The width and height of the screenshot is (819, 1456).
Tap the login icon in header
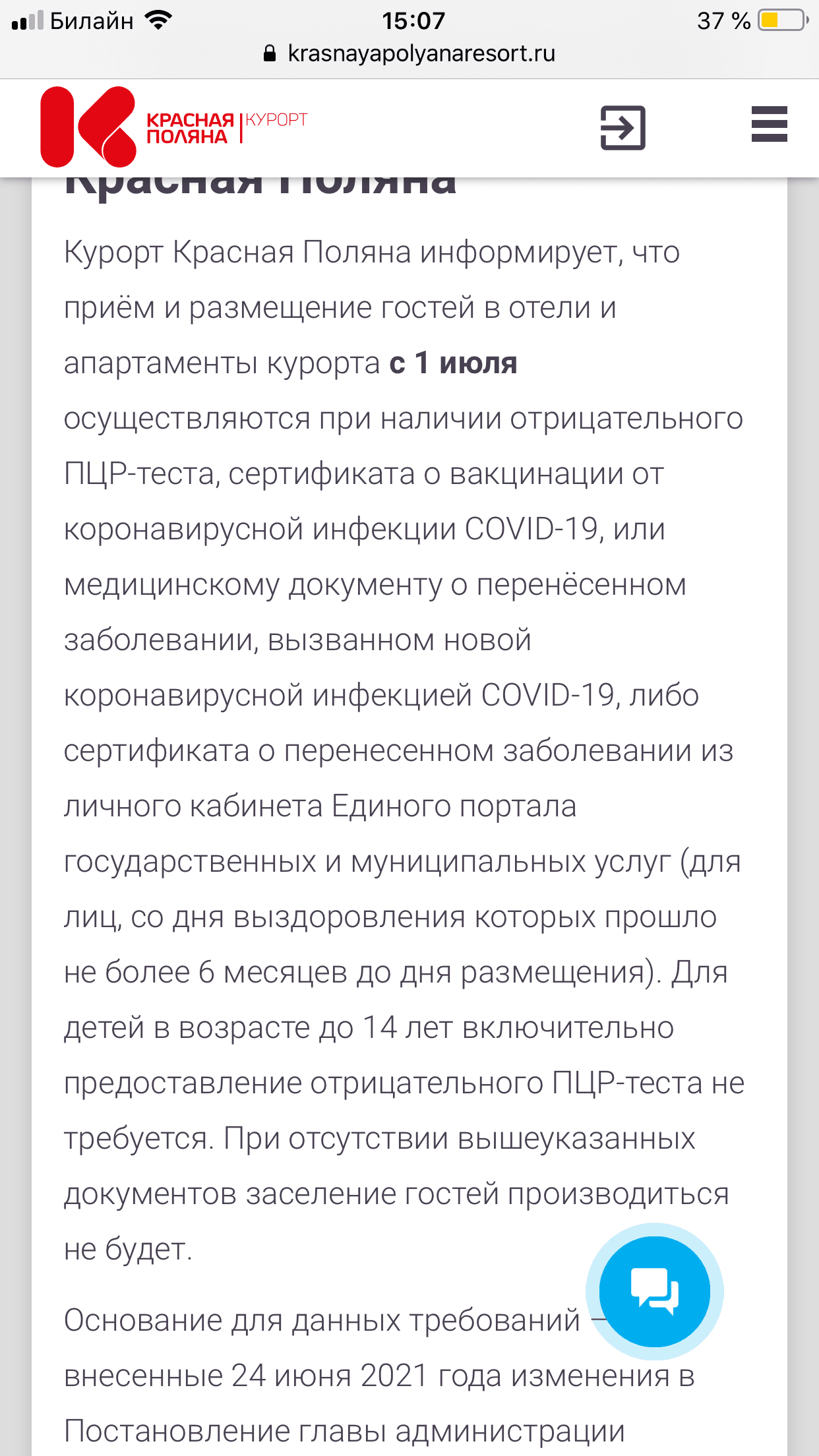[x=622, y=127]
